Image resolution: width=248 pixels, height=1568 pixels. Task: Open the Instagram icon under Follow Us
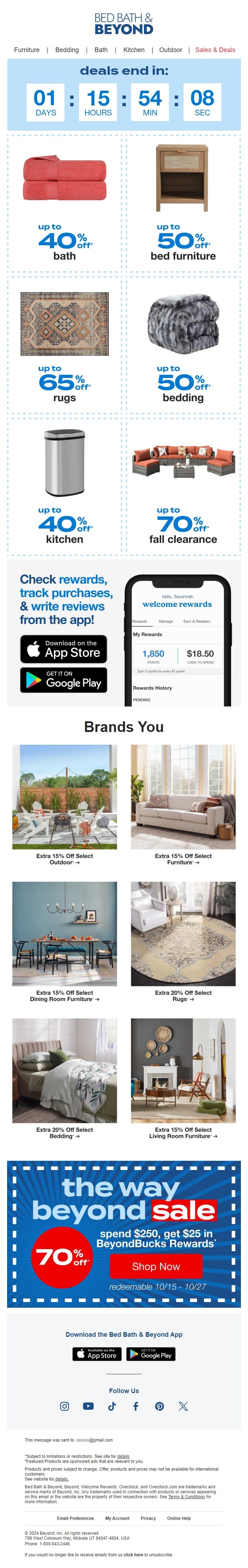pyautogui.click(x=64, y=1406)
